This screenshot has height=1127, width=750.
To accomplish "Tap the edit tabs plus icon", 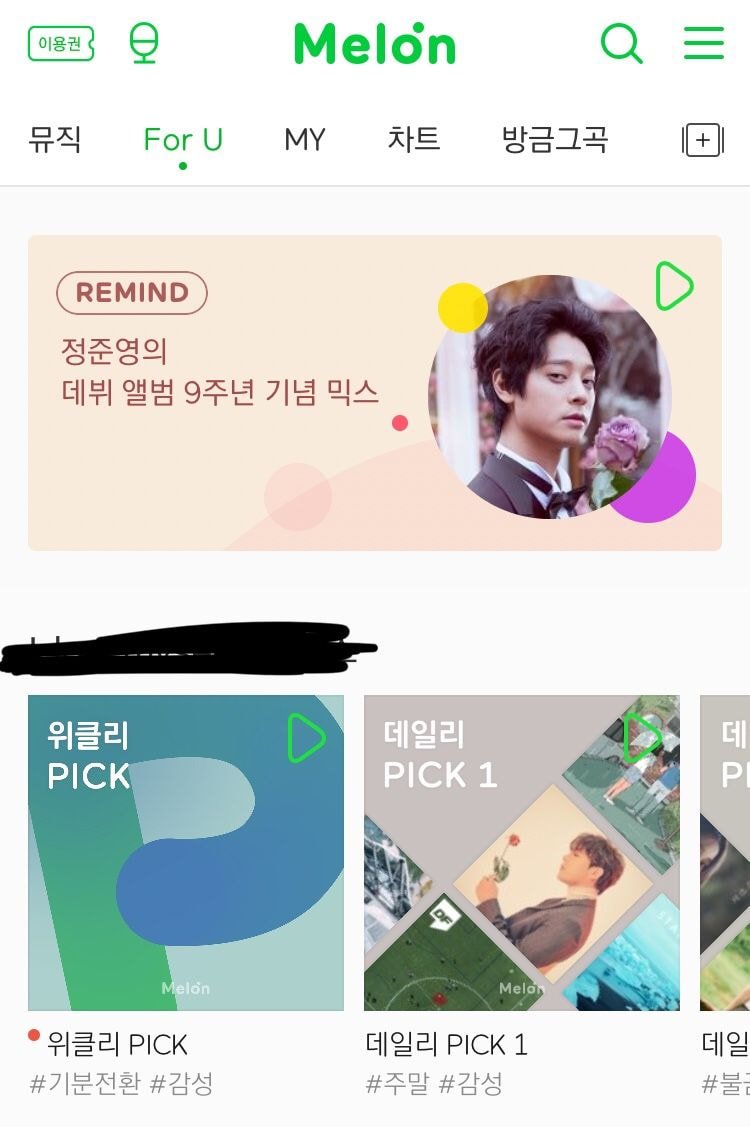I will (702, 141).
